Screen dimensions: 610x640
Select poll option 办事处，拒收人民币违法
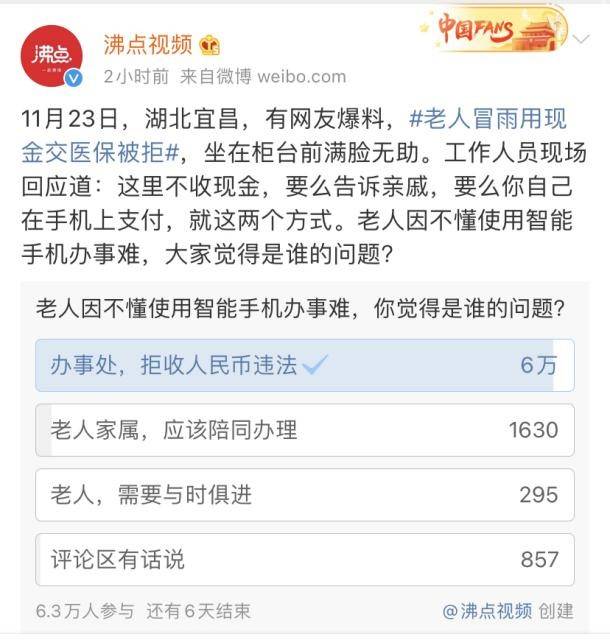tap(304, 365)
